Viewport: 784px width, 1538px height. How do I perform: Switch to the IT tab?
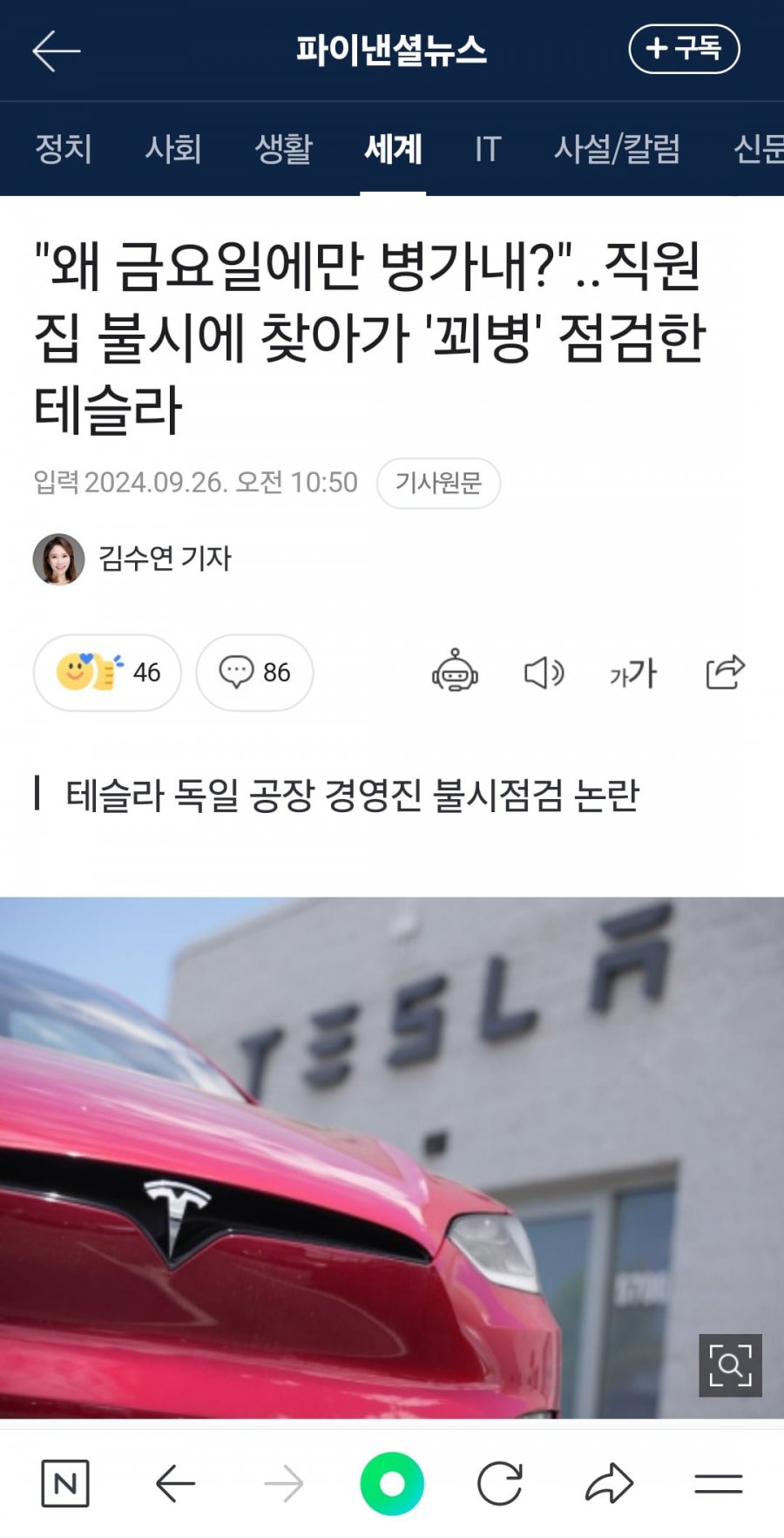(488, 149)
